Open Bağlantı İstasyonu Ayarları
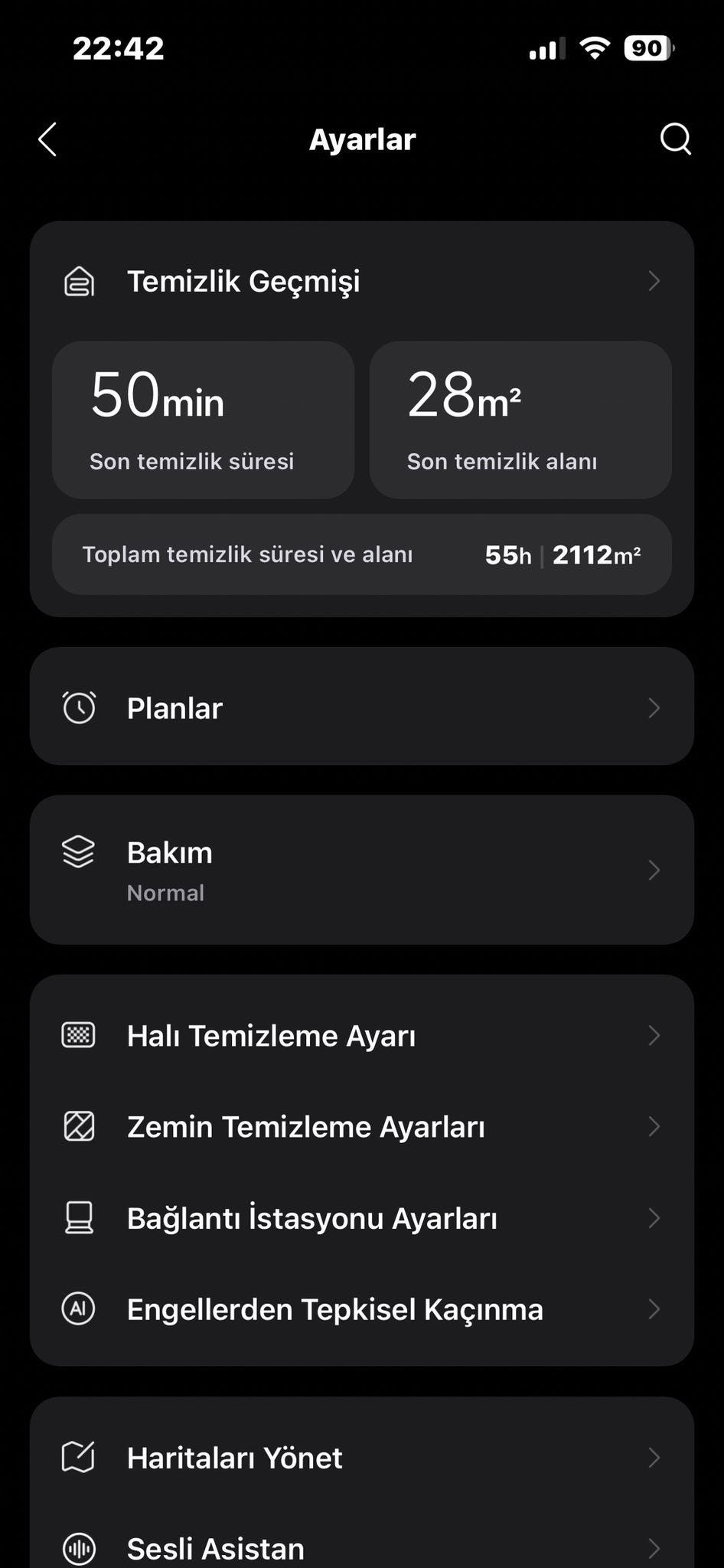The image size is (724, 1568). click(x=362, y=1217)
